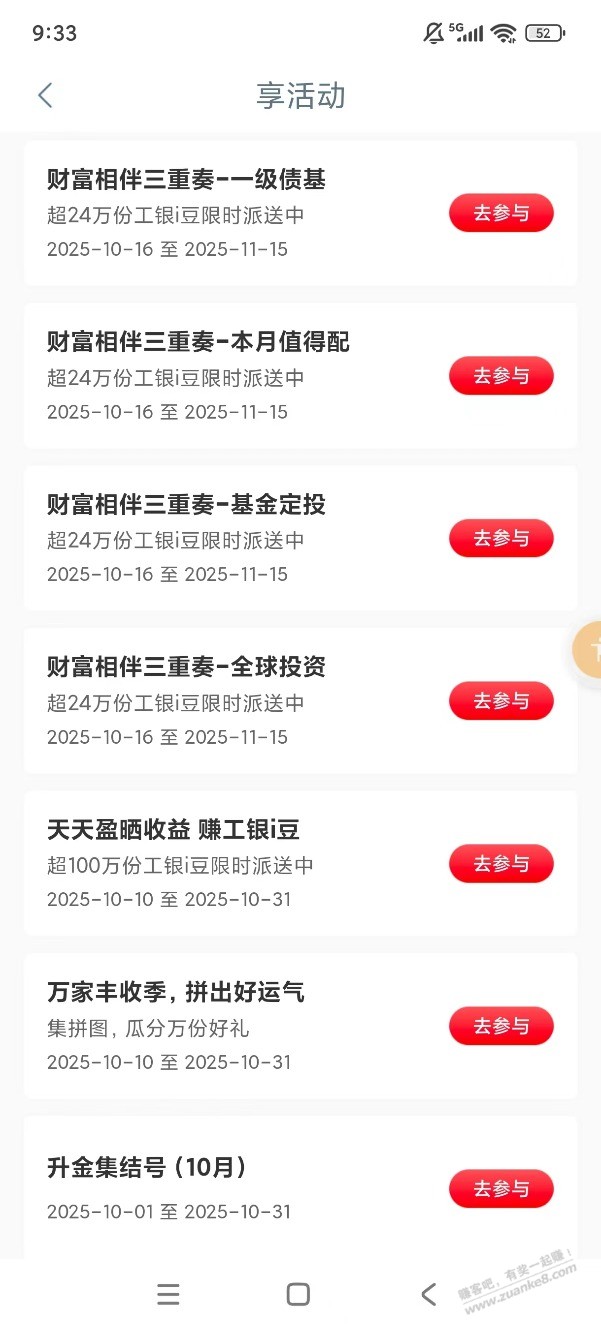Open recent apps from the navigation bar
Image resolution: width=601 pixels, height=1334 pixels.
click(x=168, y=1294)
